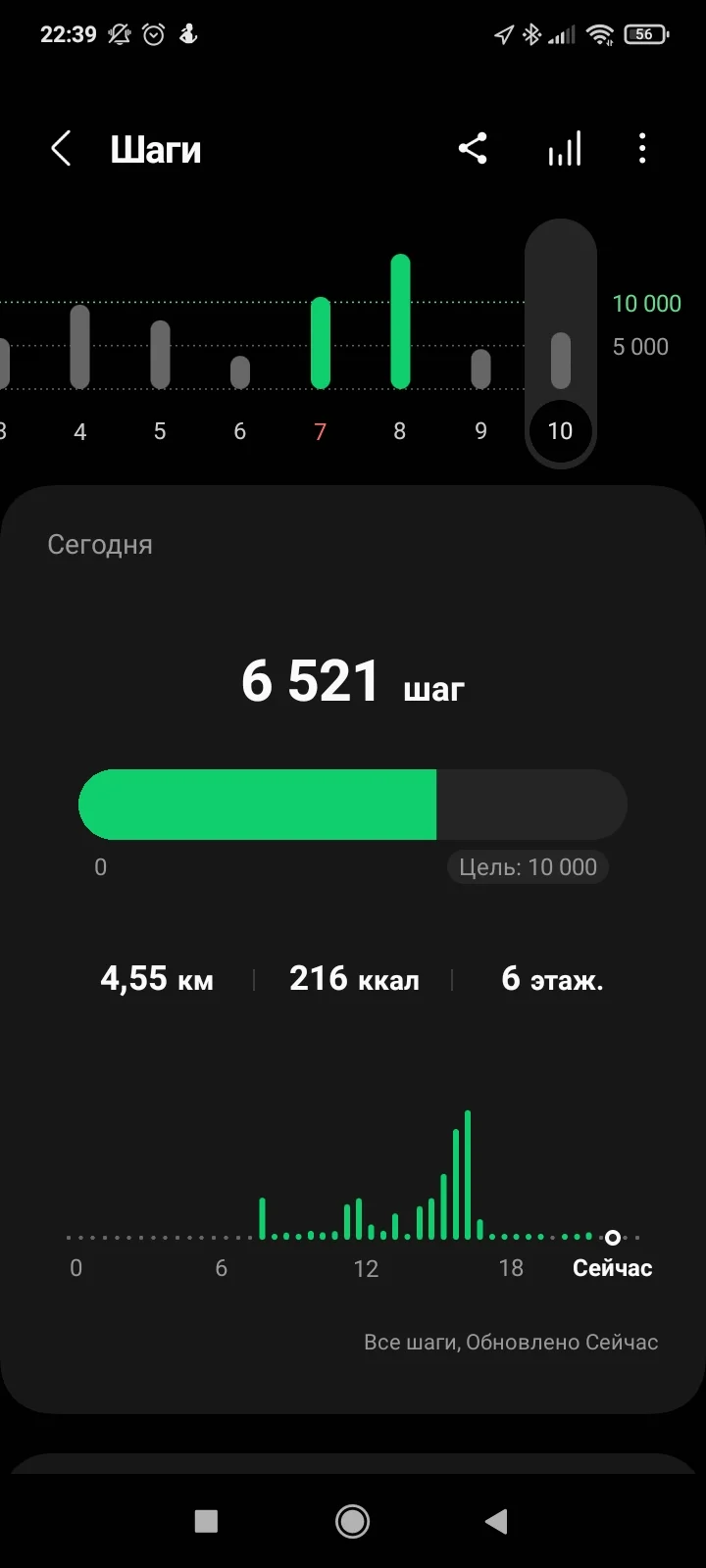Open the step statistics chart icon
This screenshot has width=706, height=1568.
[x=564, y=149]
